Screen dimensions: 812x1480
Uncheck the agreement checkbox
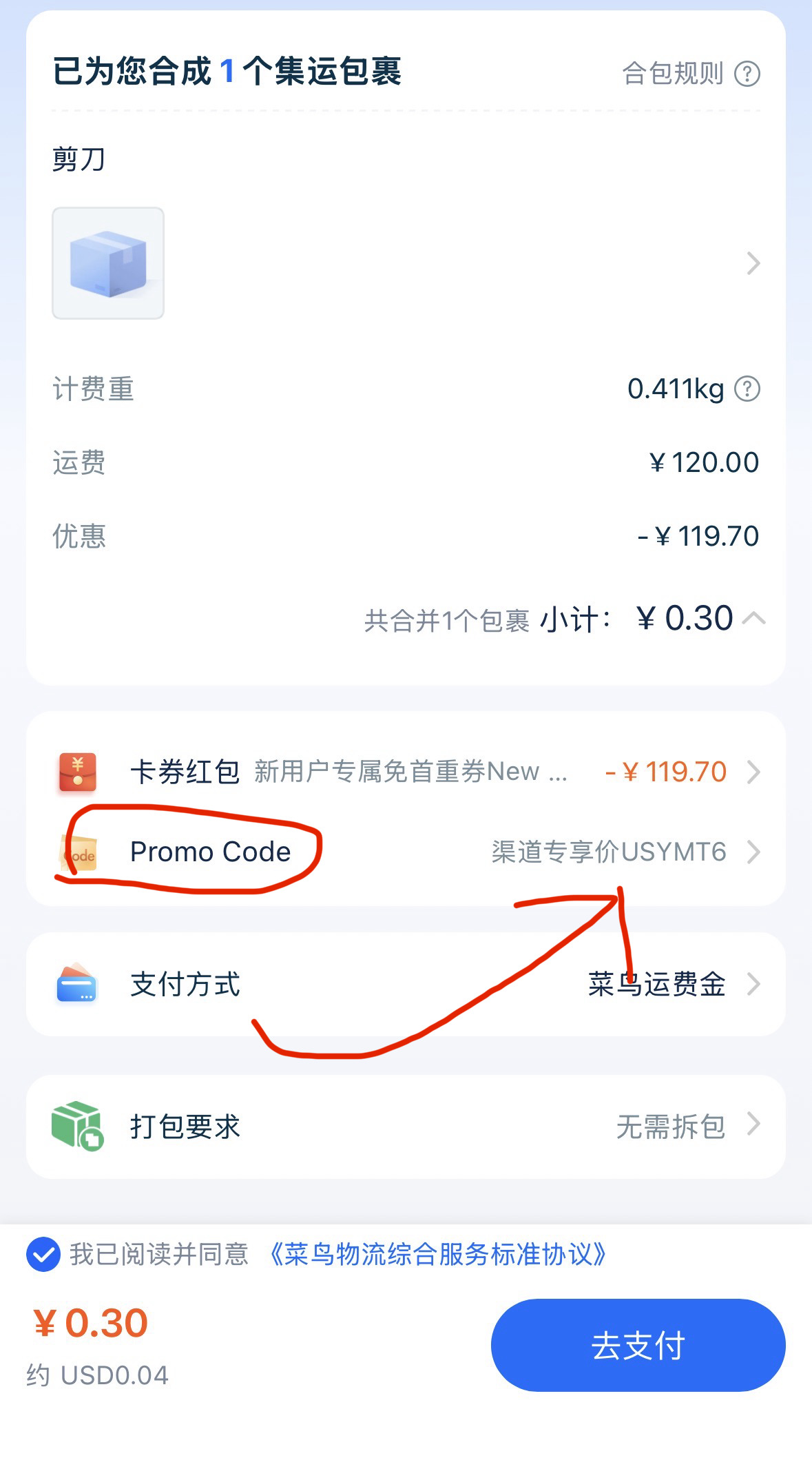pyautogui.click(x=43, y=1254)
